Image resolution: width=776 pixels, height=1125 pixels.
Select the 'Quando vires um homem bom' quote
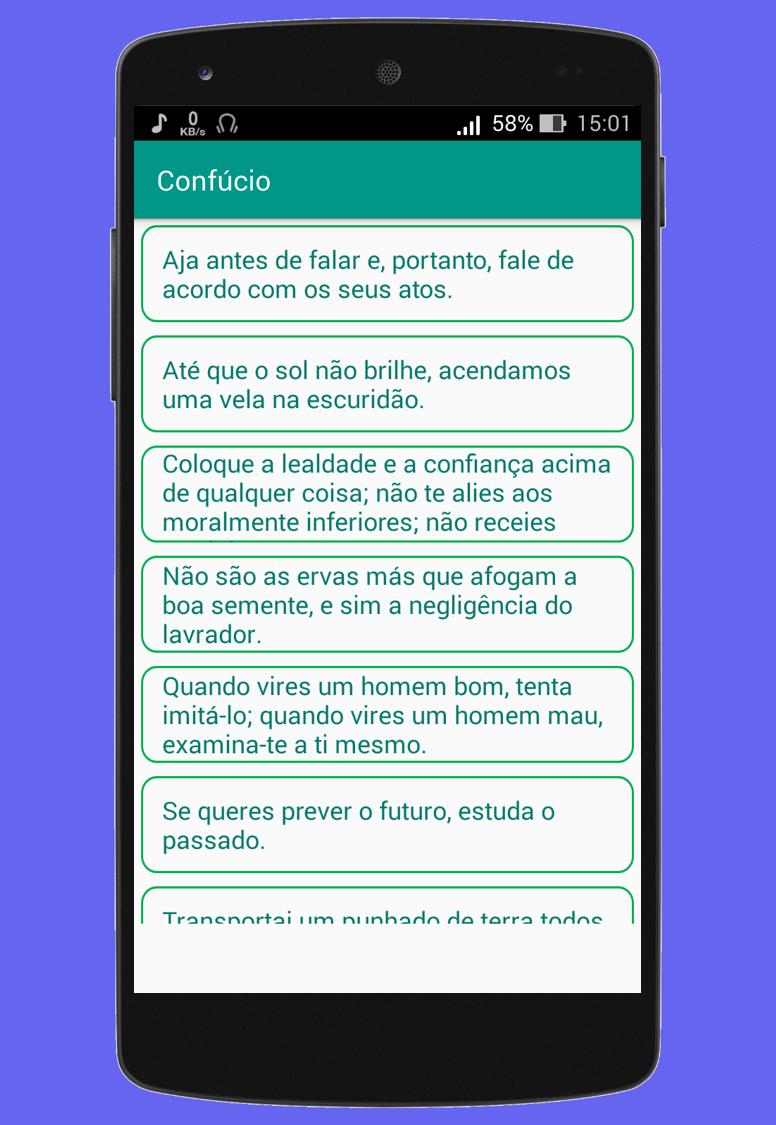[387, 714]
